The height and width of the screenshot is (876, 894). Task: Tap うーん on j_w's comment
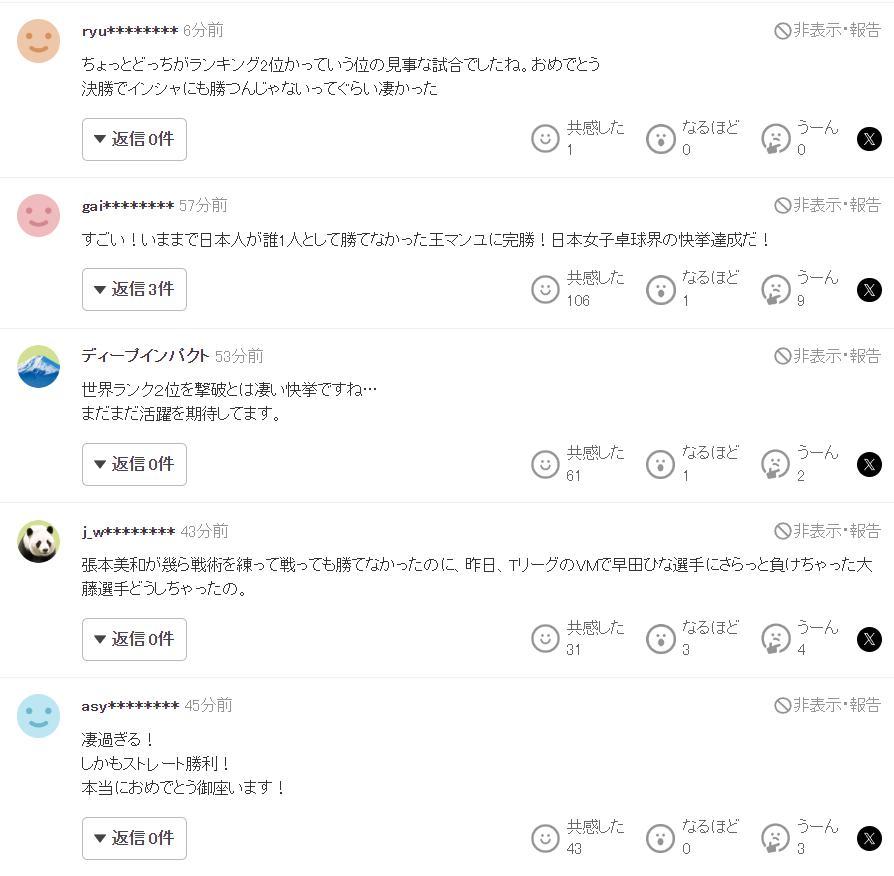[776, 638]
